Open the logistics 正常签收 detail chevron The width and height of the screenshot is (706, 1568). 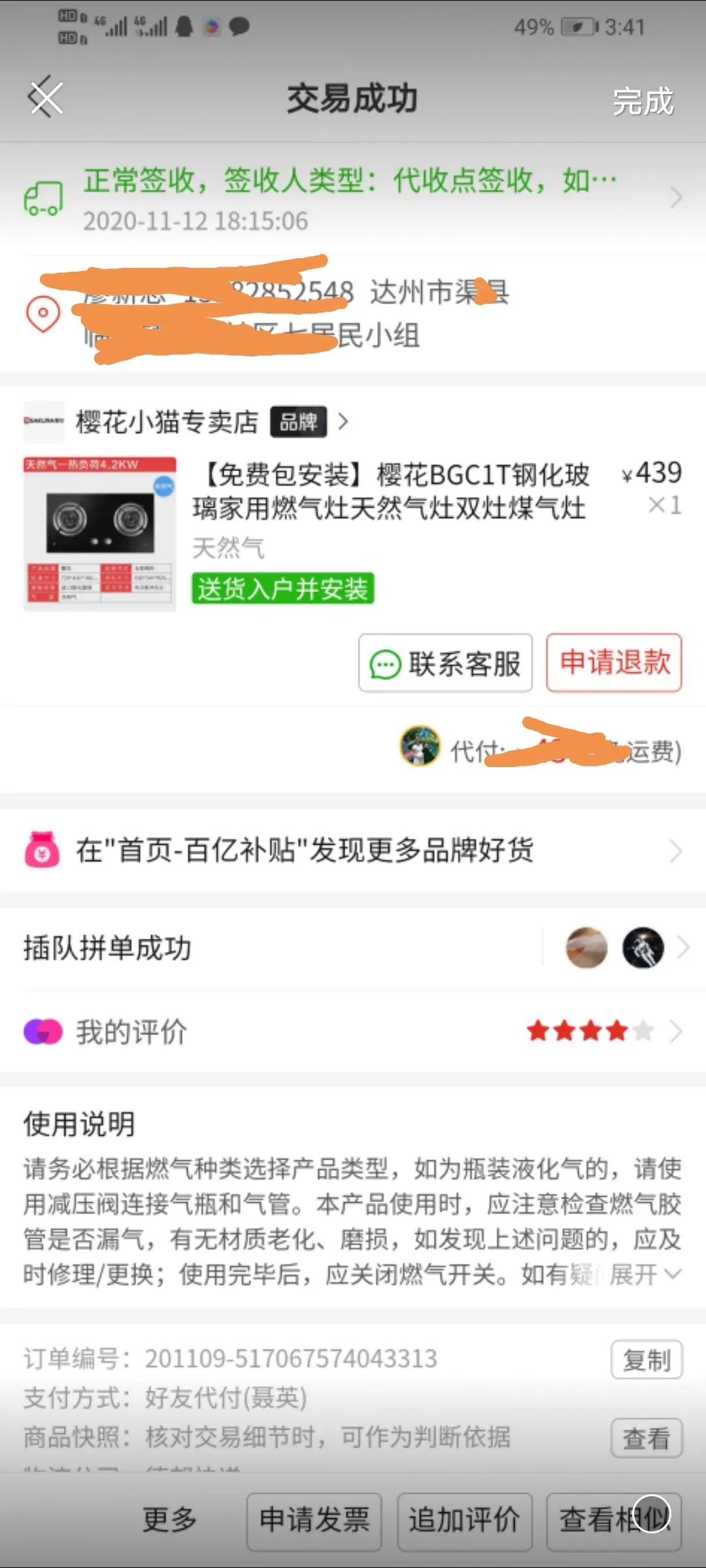(x=677, y=196)
